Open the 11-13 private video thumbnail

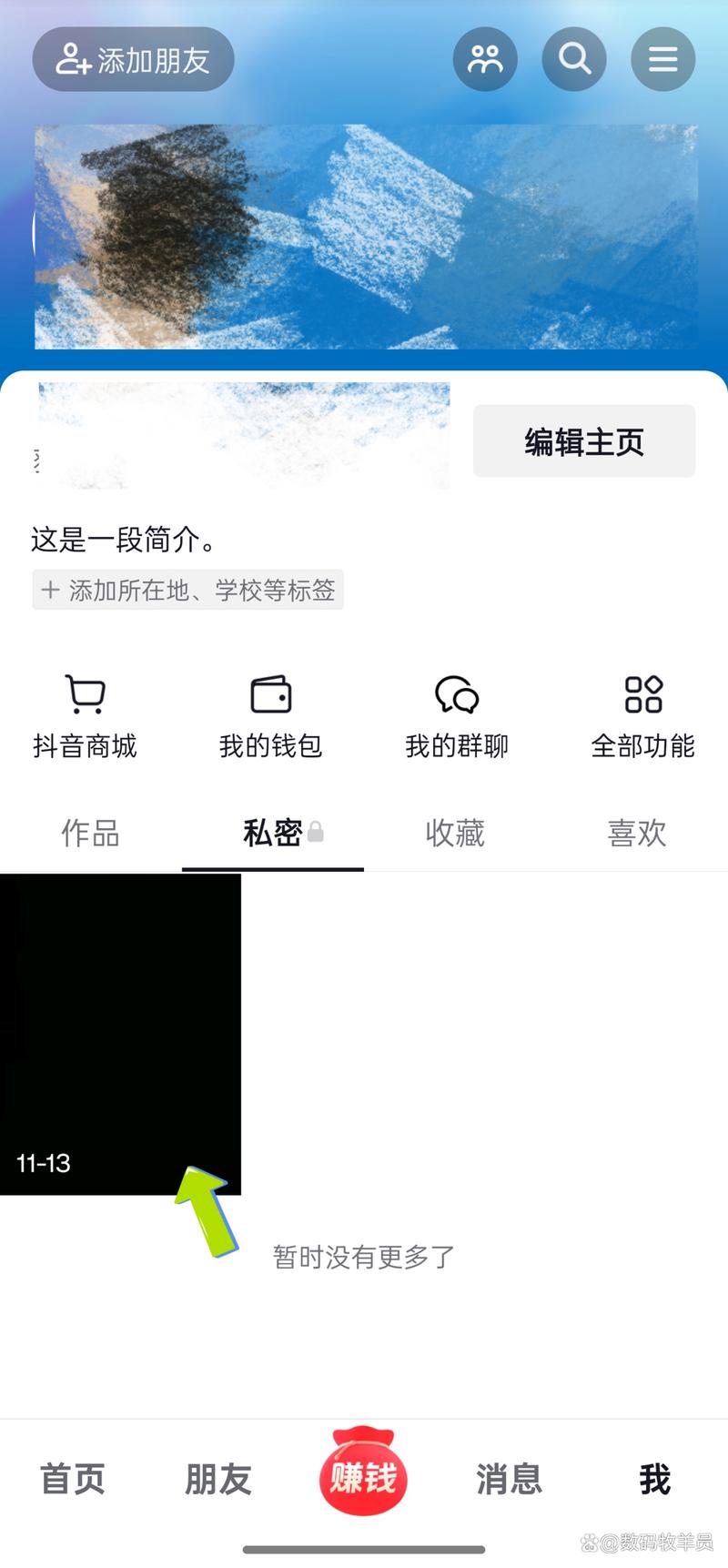point(120,1033)
